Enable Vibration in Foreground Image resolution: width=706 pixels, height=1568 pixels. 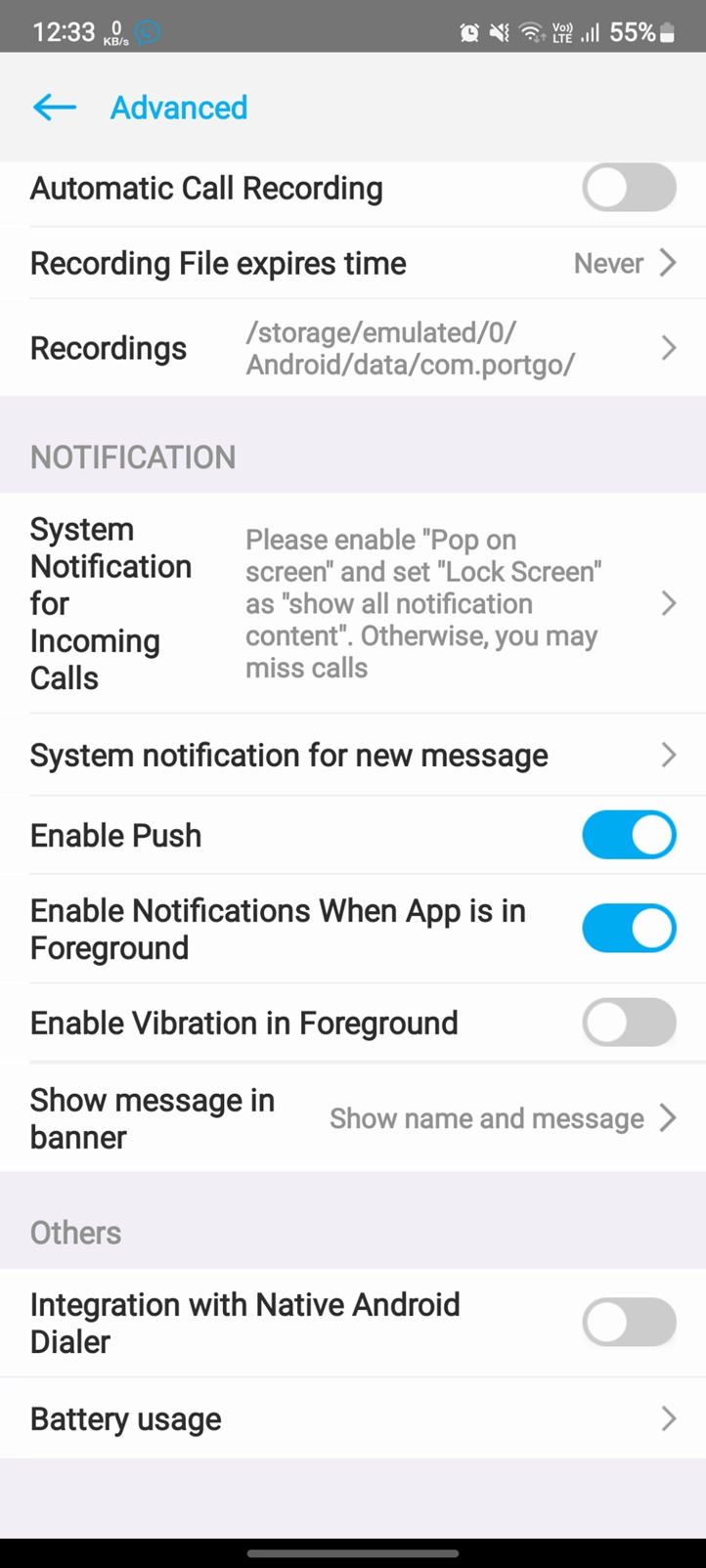(629, 1024)
